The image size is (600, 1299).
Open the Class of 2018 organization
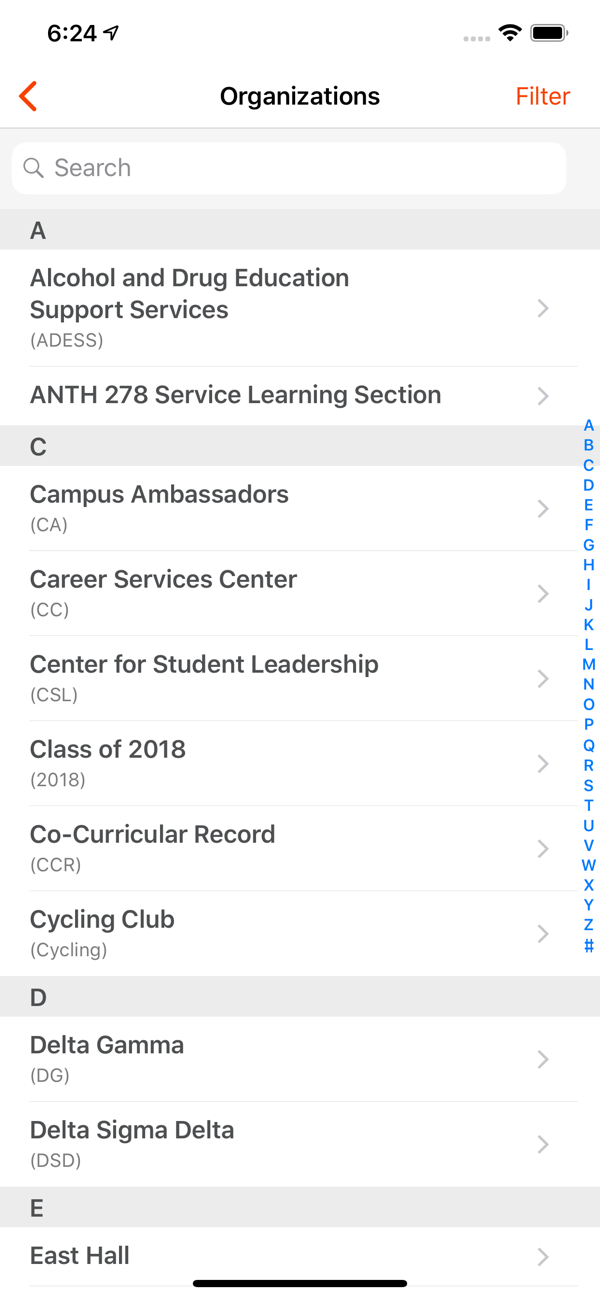click(x=300, y=763)
